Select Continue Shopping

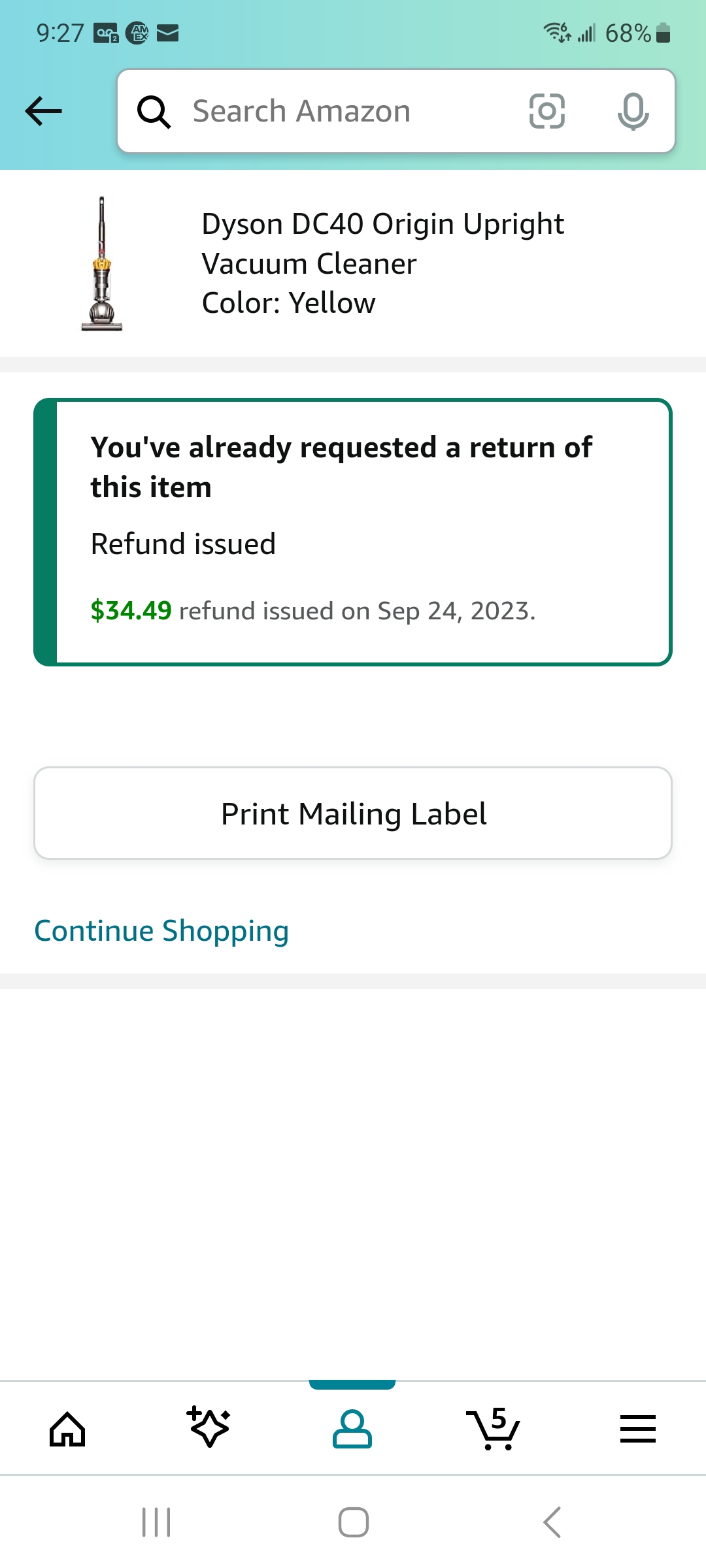[161, 930]
